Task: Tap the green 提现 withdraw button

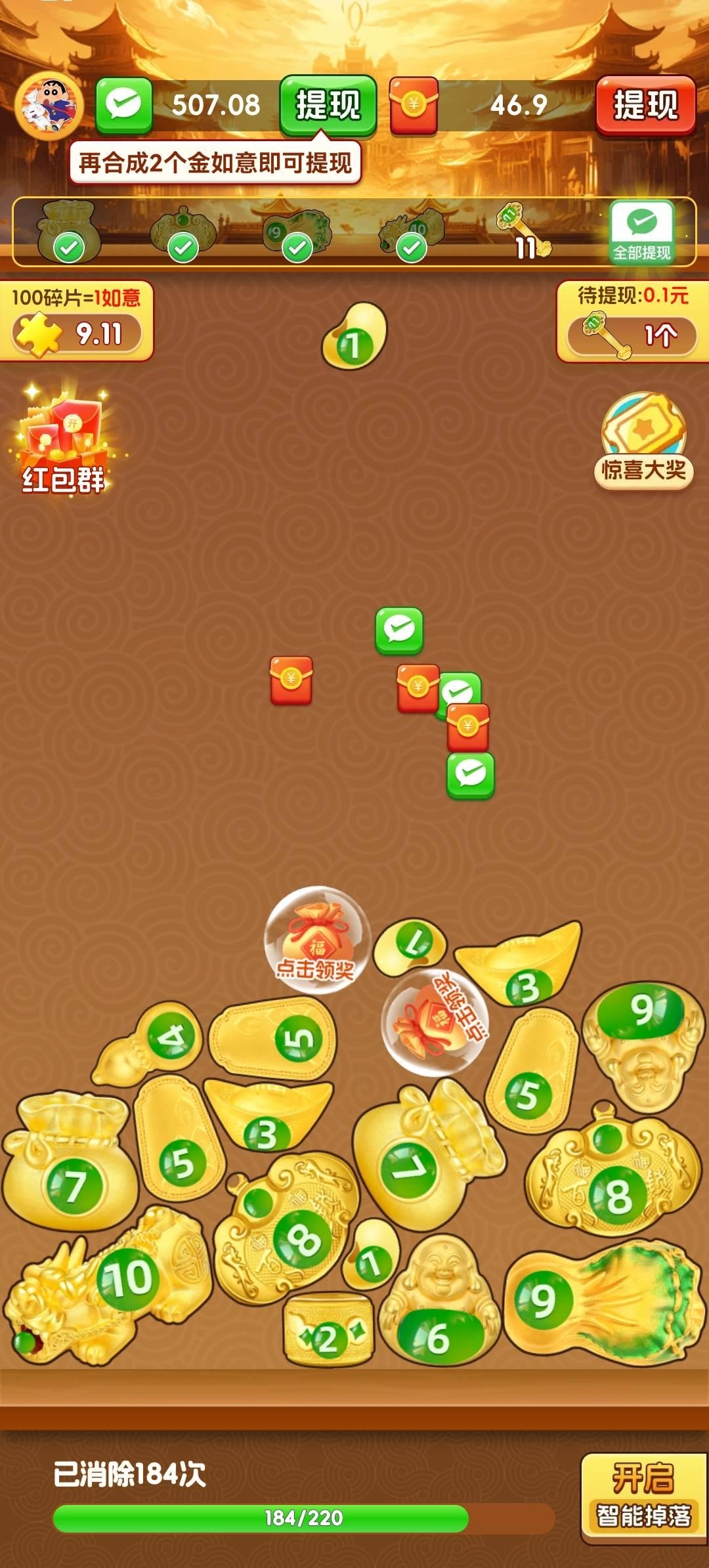Action: coord(328,106)
